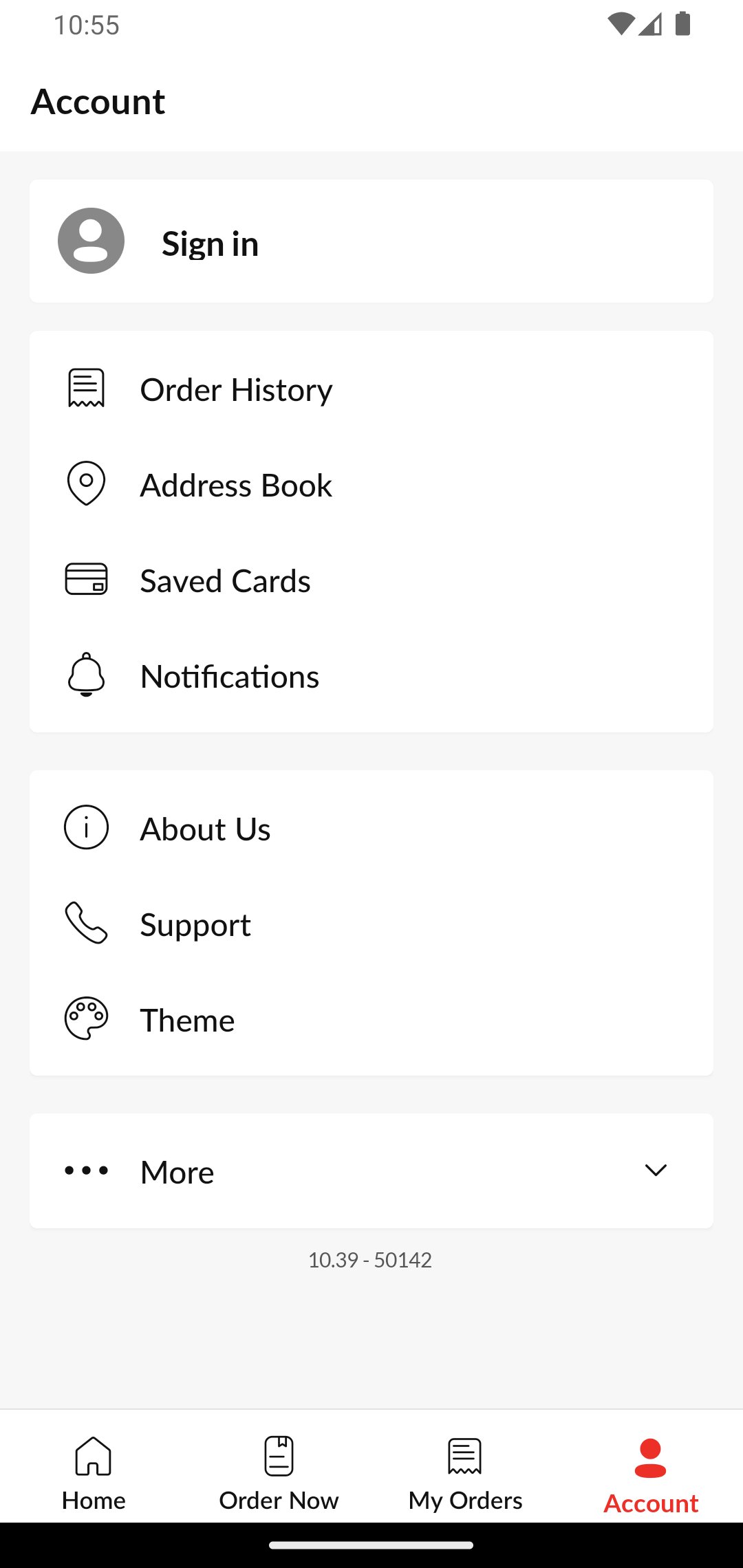View Saved Cards
The height and width of the screenshot is (1568, 743).
[x=371, y=580]
